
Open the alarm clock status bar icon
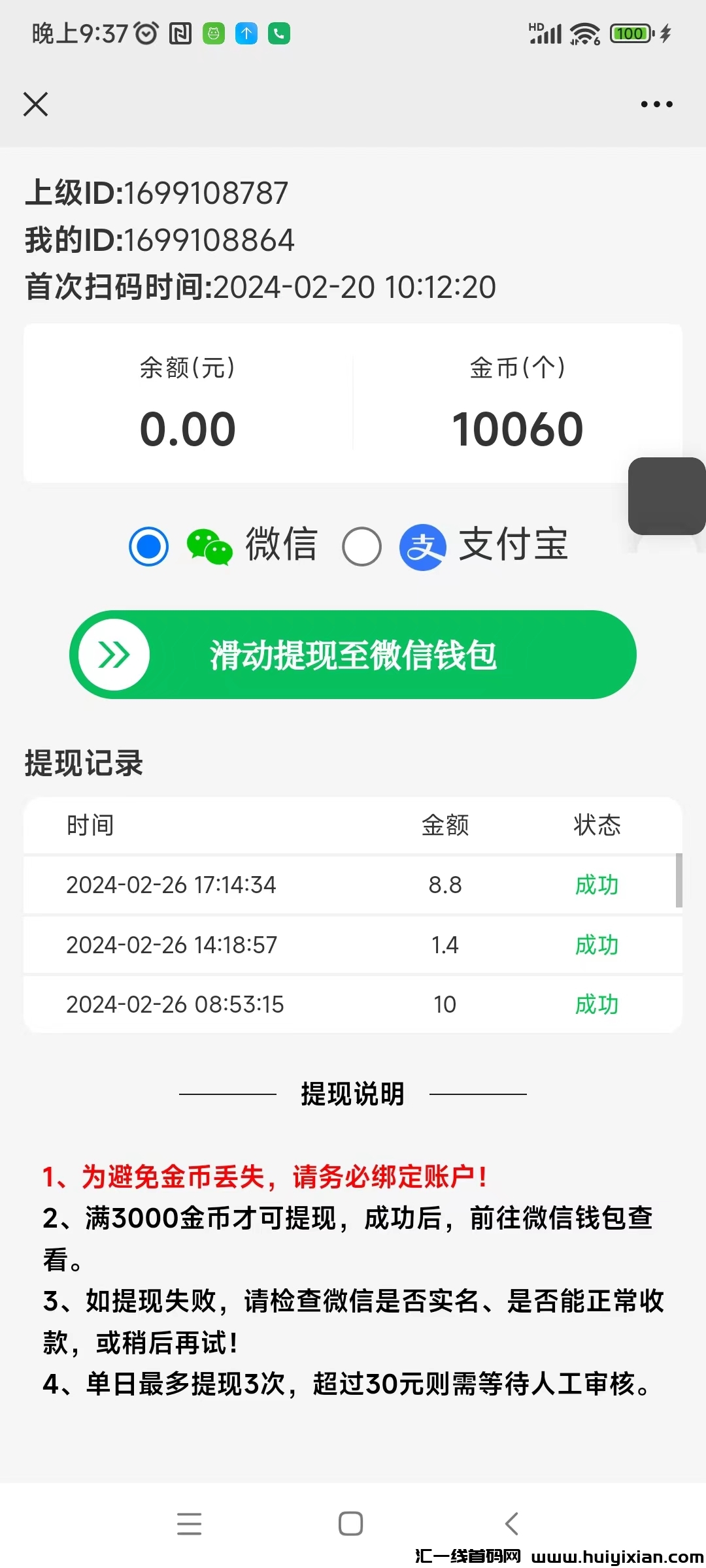[x=146, y=32]
